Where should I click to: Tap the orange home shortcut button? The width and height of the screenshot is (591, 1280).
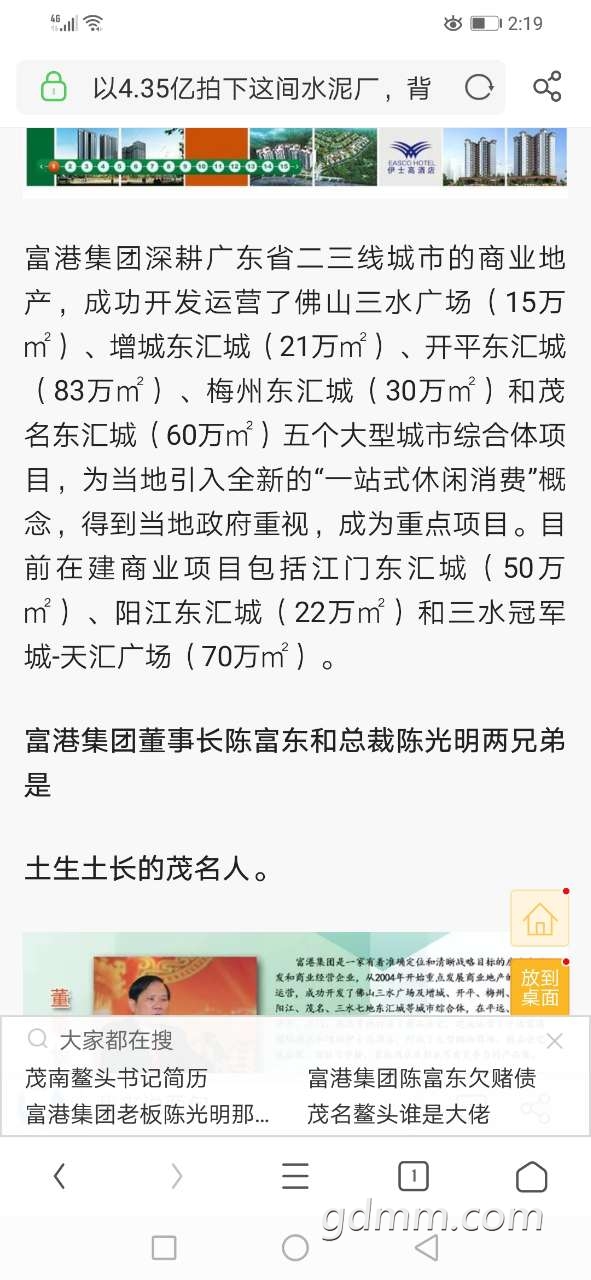pos(540,917)
